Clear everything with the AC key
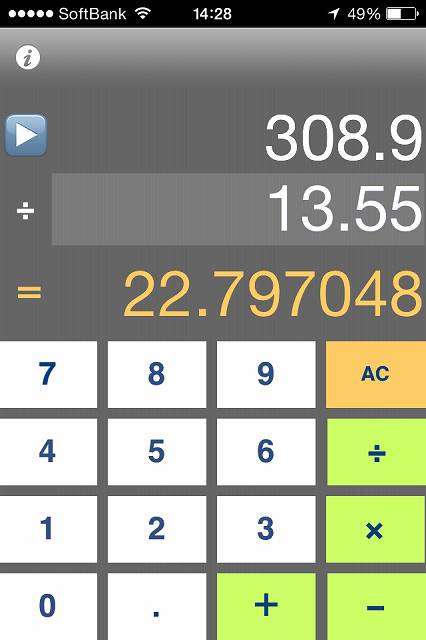Image resolution: width=426 pixels, height=640 pixels. (x=376, y=374)
